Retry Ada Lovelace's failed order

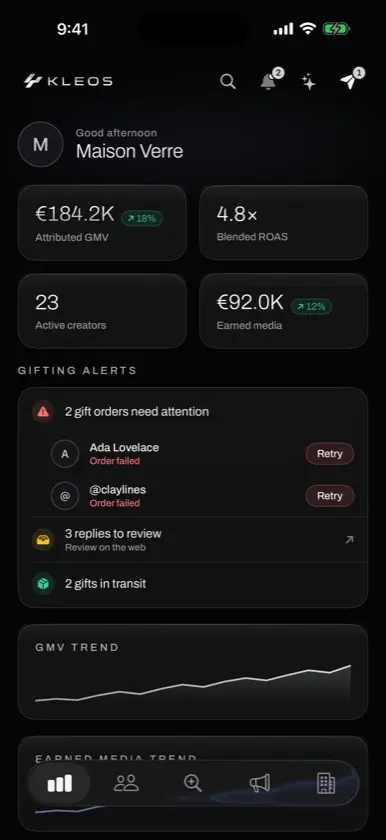[x=329, y=454]
